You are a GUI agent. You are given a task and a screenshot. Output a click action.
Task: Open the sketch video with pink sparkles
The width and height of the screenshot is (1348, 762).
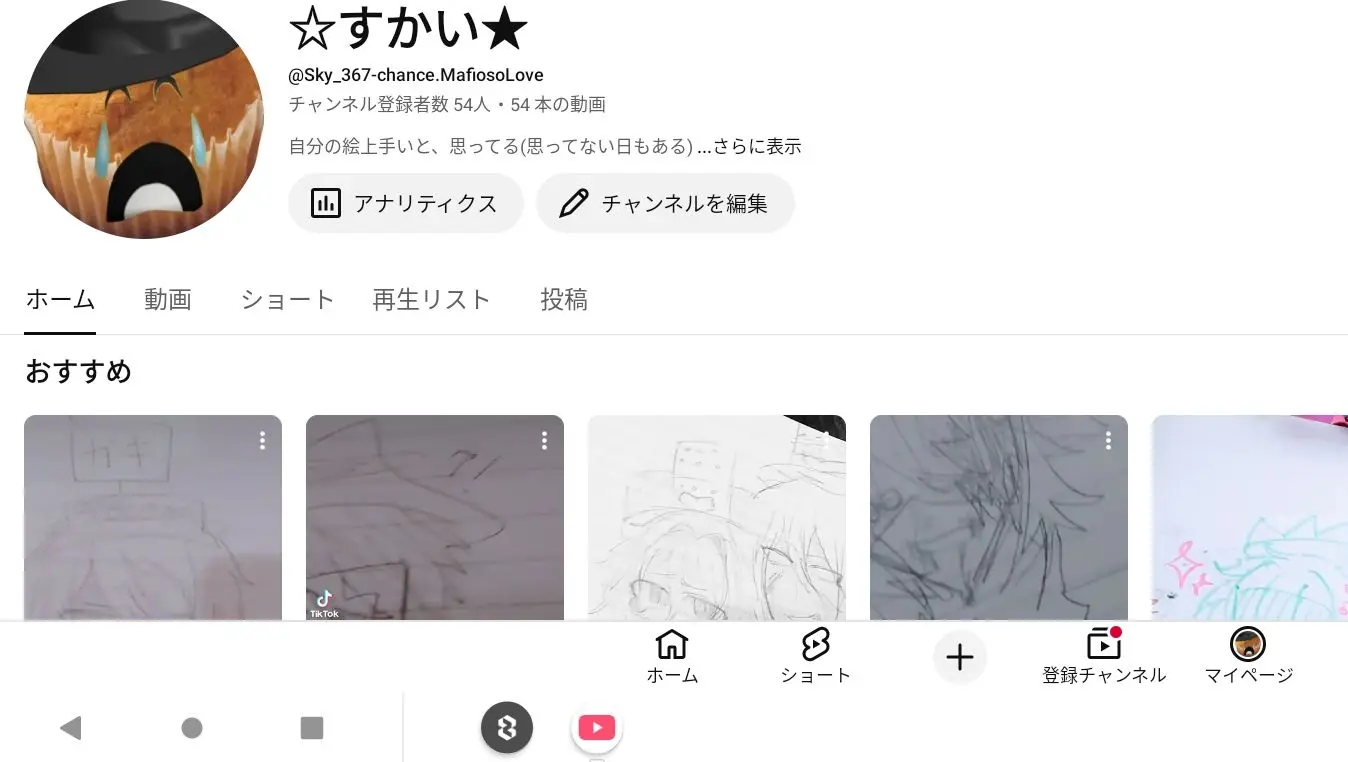coord(1249,518)
